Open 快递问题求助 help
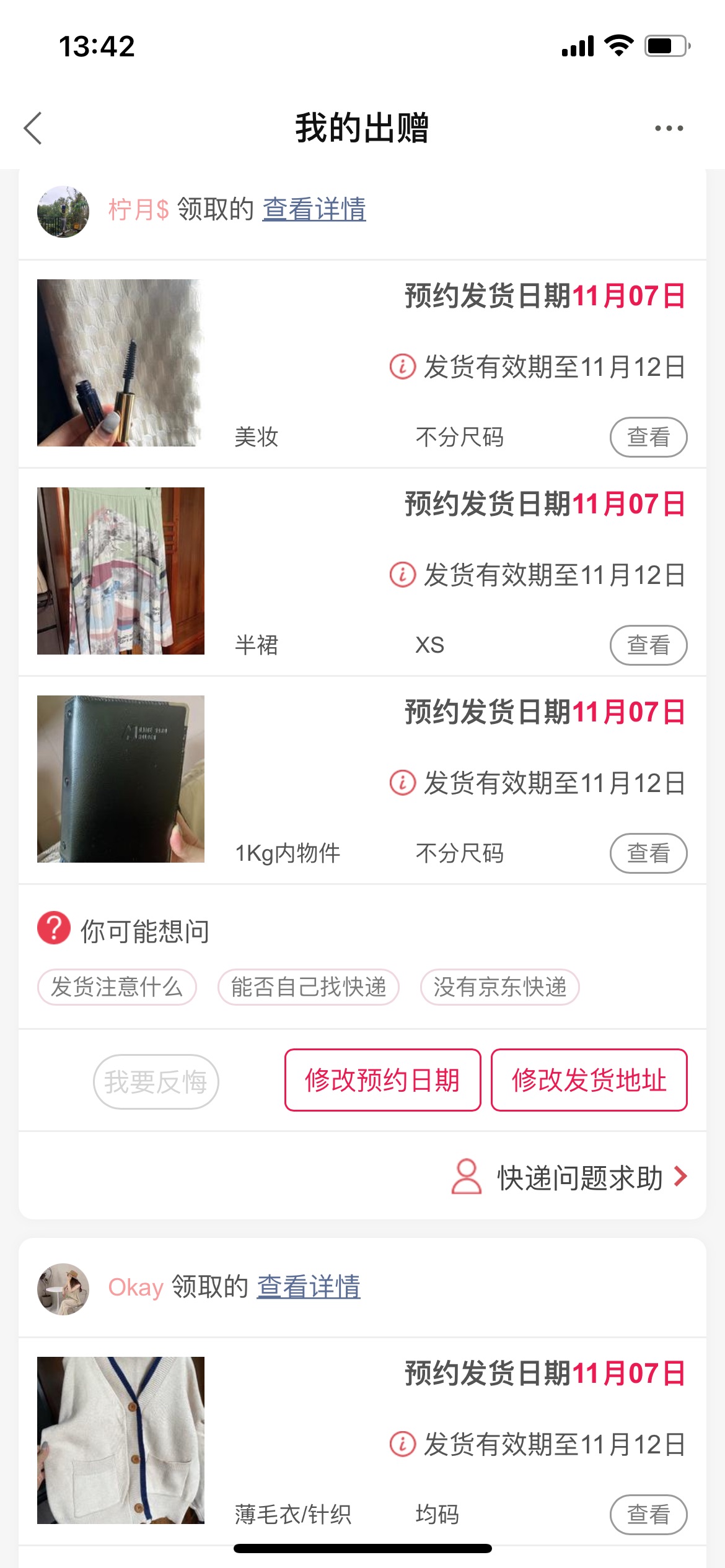725x1568 pixels. [x=570, y=1177]
